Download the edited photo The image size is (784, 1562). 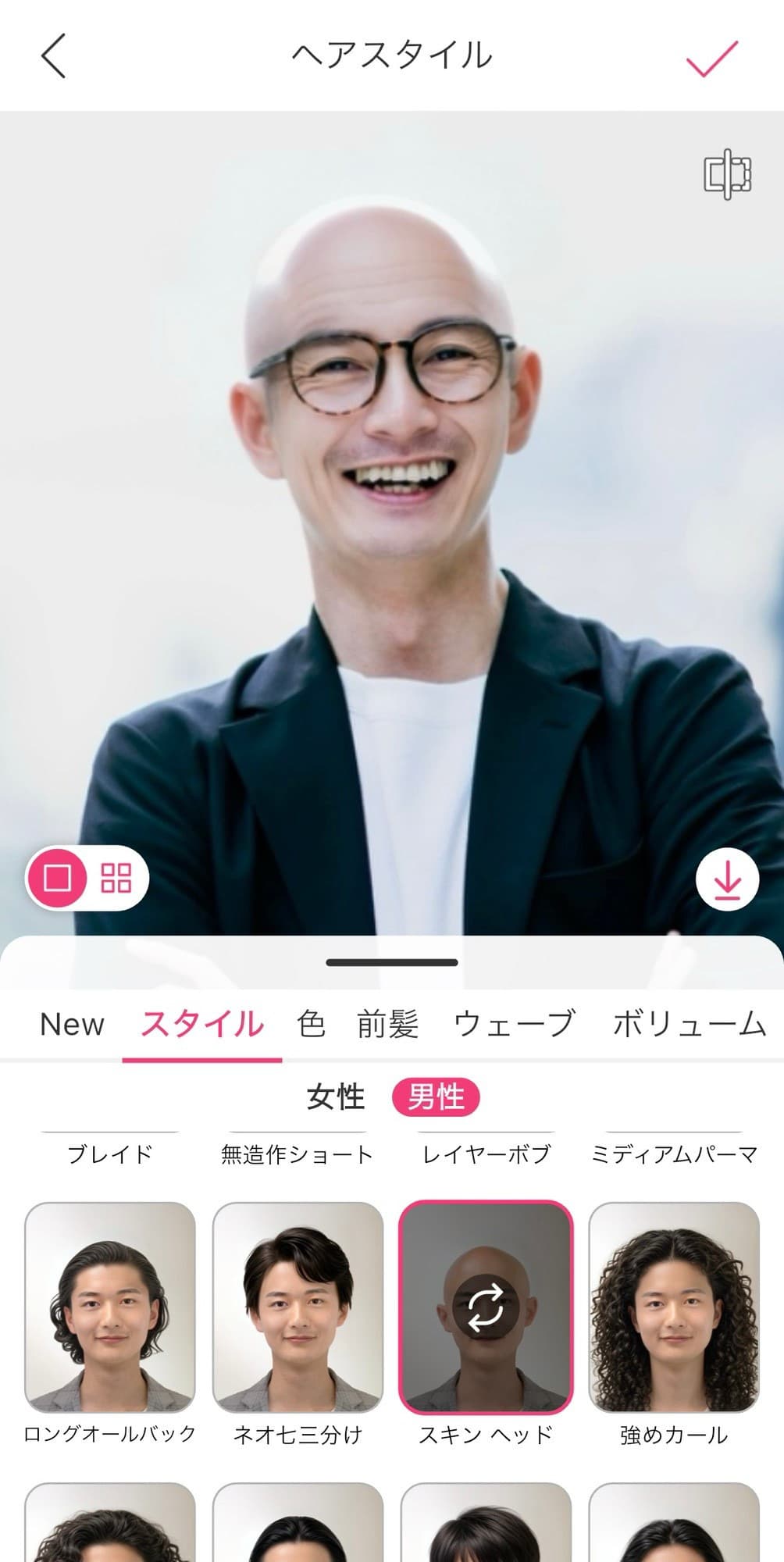(727, 879)
